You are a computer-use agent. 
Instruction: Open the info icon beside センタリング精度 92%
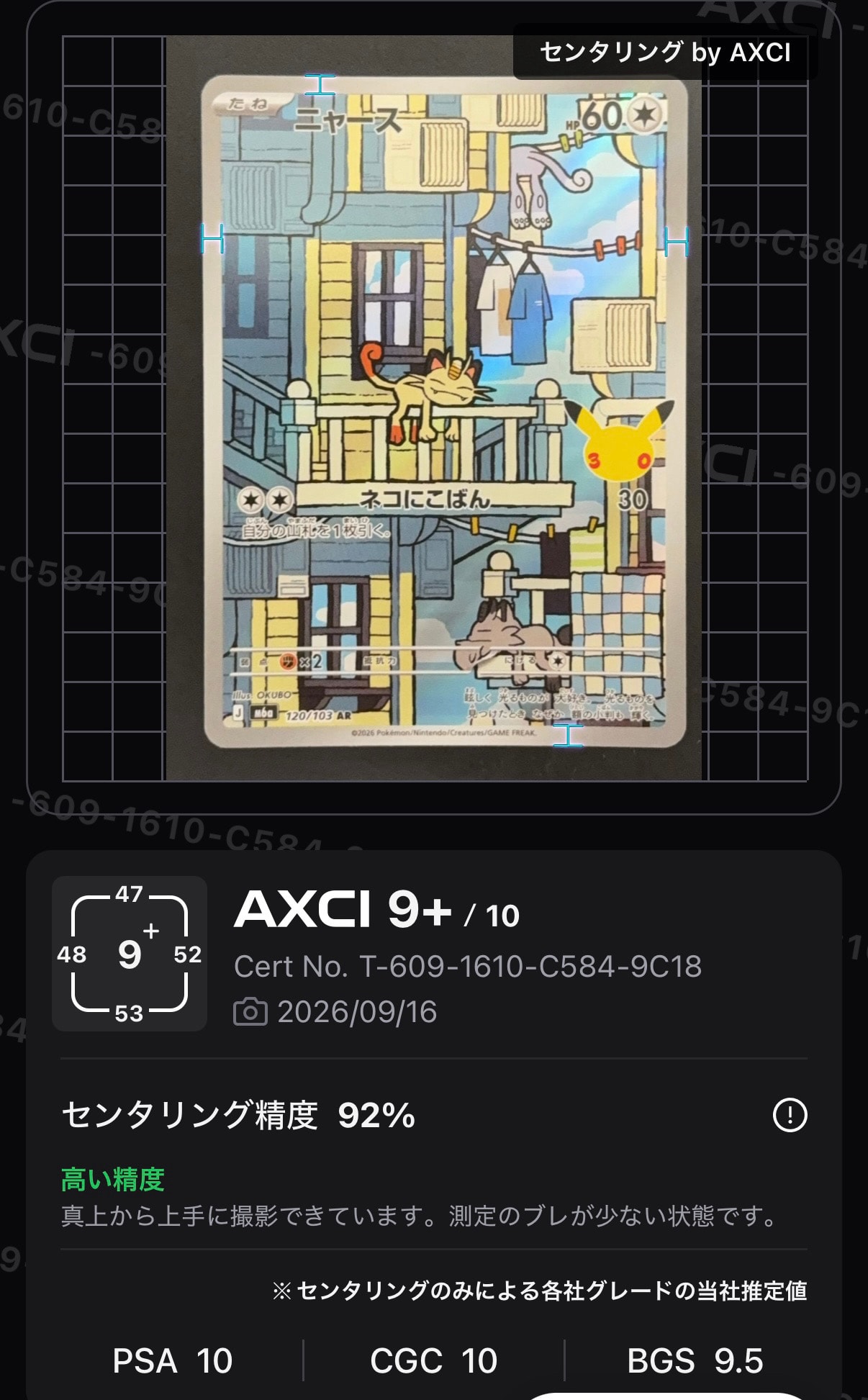tap(790, 1115)
